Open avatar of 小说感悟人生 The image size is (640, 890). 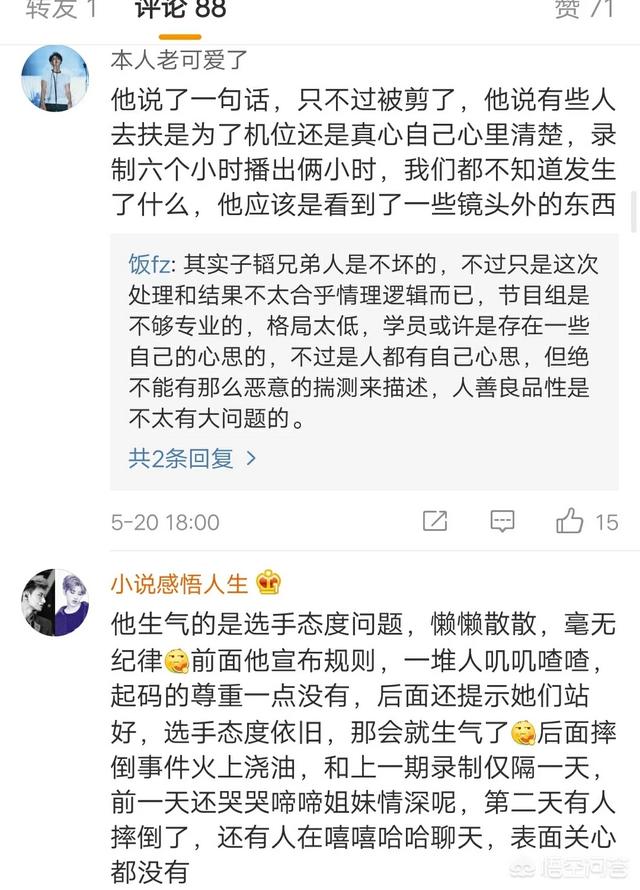[x=56, y=602]
